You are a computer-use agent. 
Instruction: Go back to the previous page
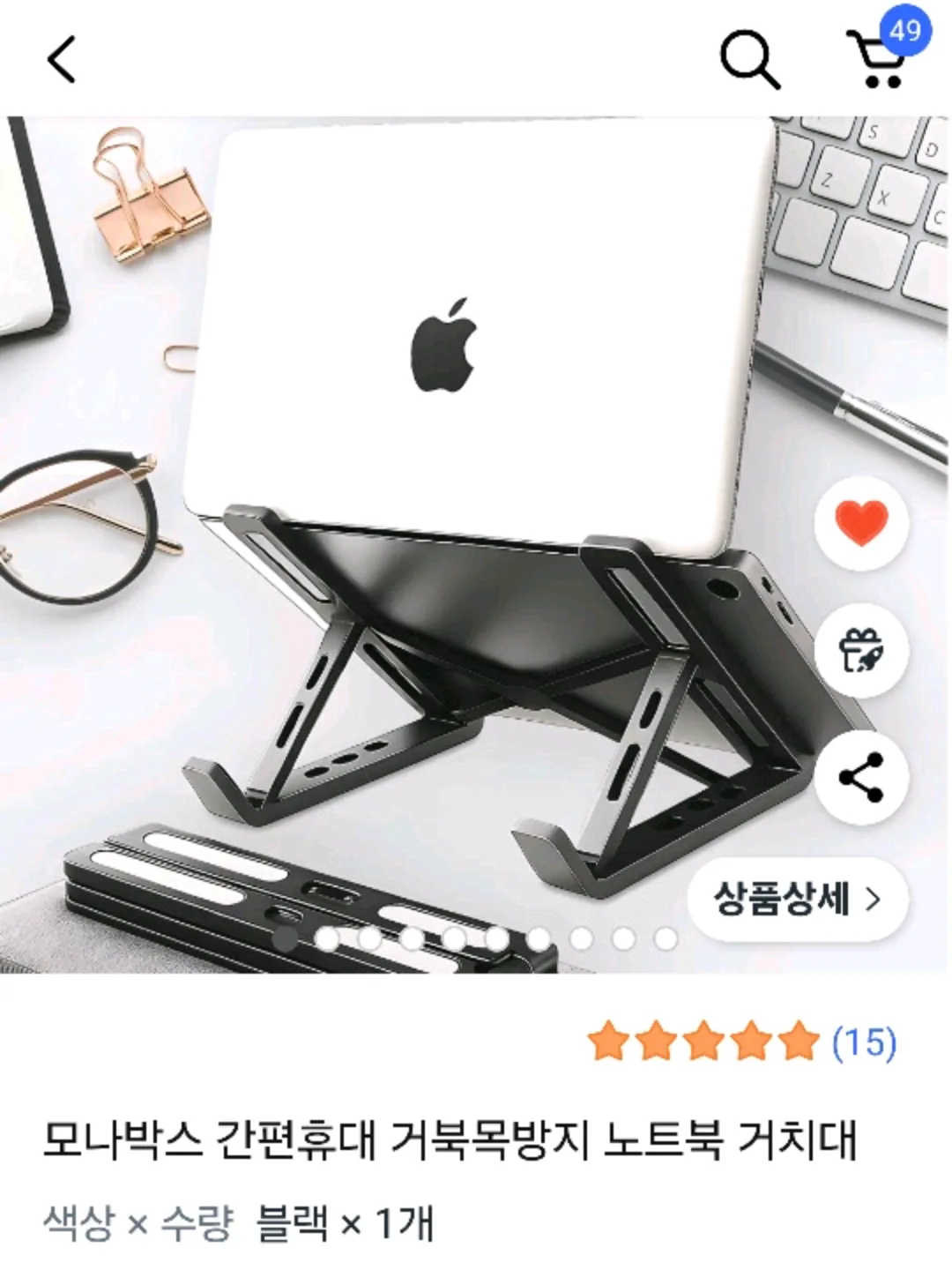tap(61, 59)
